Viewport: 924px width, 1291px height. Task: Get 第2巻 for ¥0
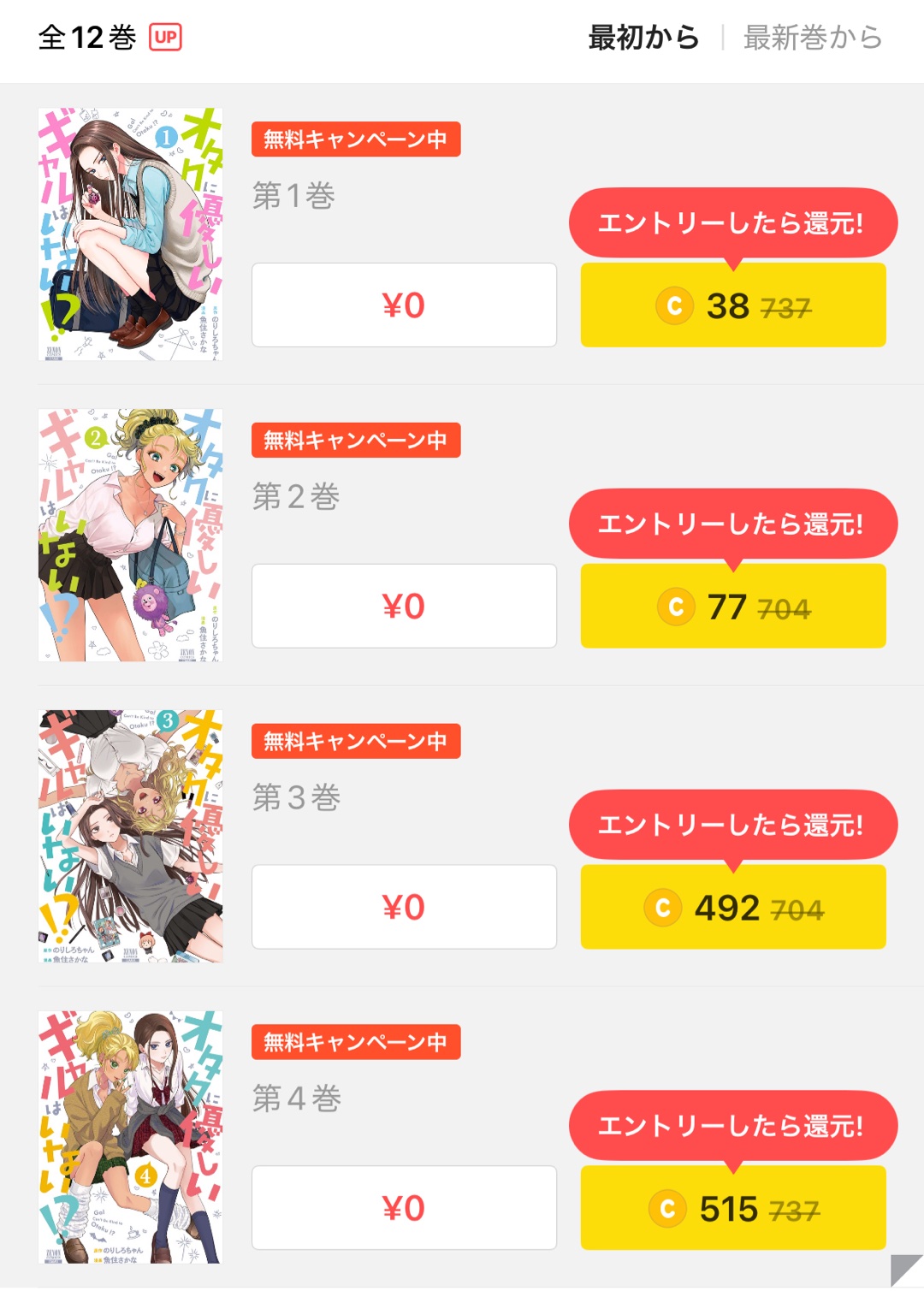404,606
